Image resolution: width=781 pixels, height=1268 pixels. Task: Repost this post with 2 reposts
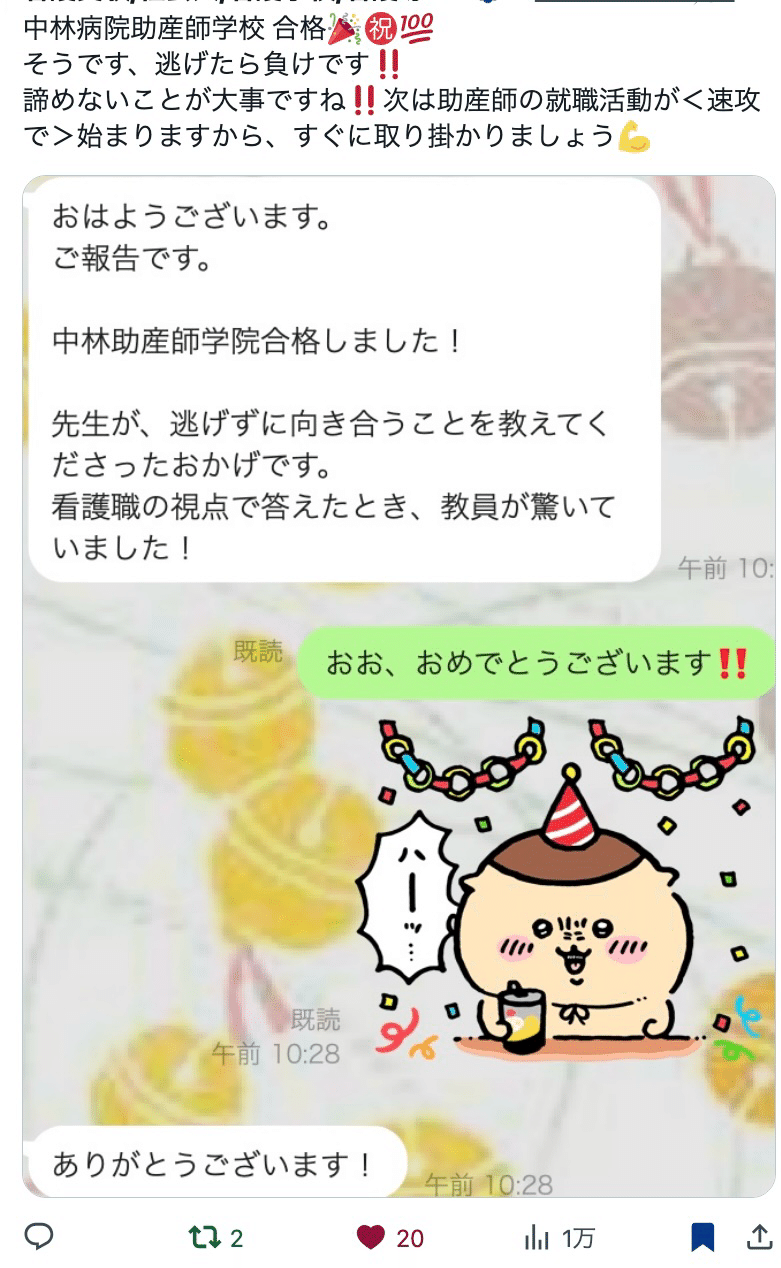click(x=216, y=1238)
